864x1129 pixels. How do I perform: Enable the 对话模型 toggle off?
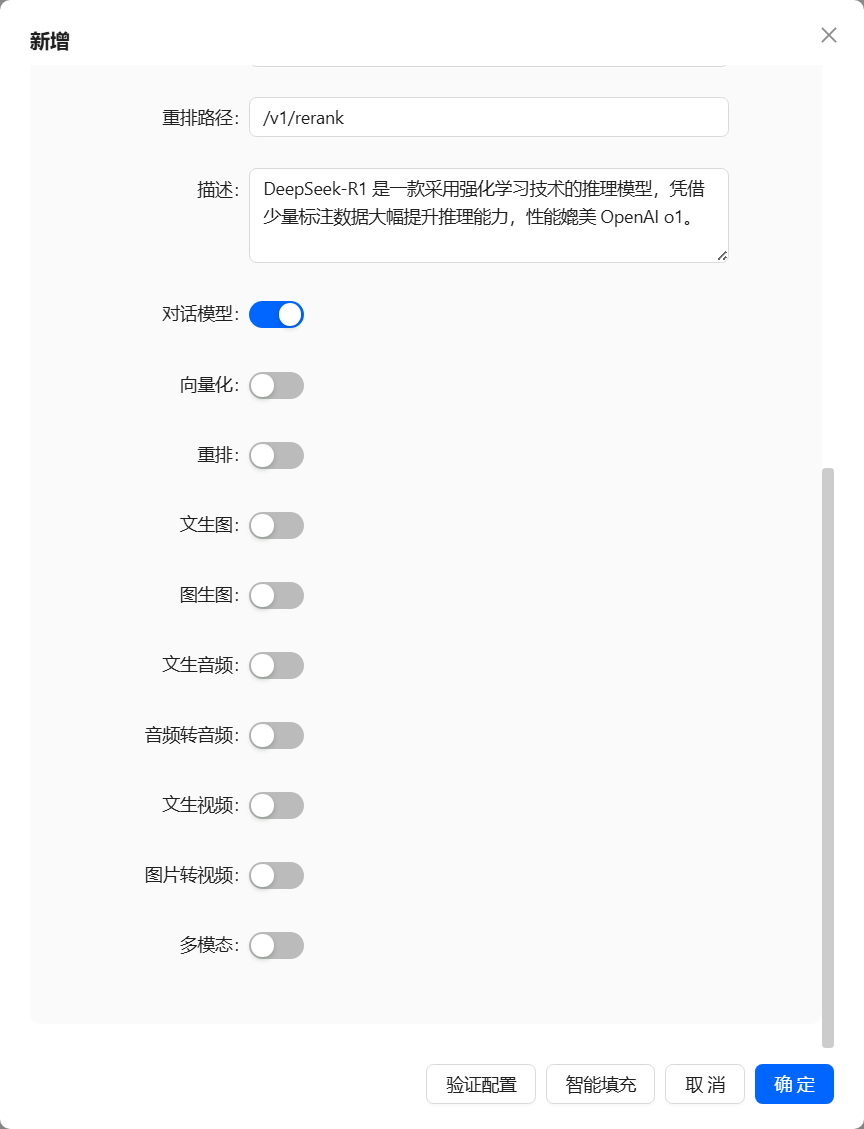[276, 314]
